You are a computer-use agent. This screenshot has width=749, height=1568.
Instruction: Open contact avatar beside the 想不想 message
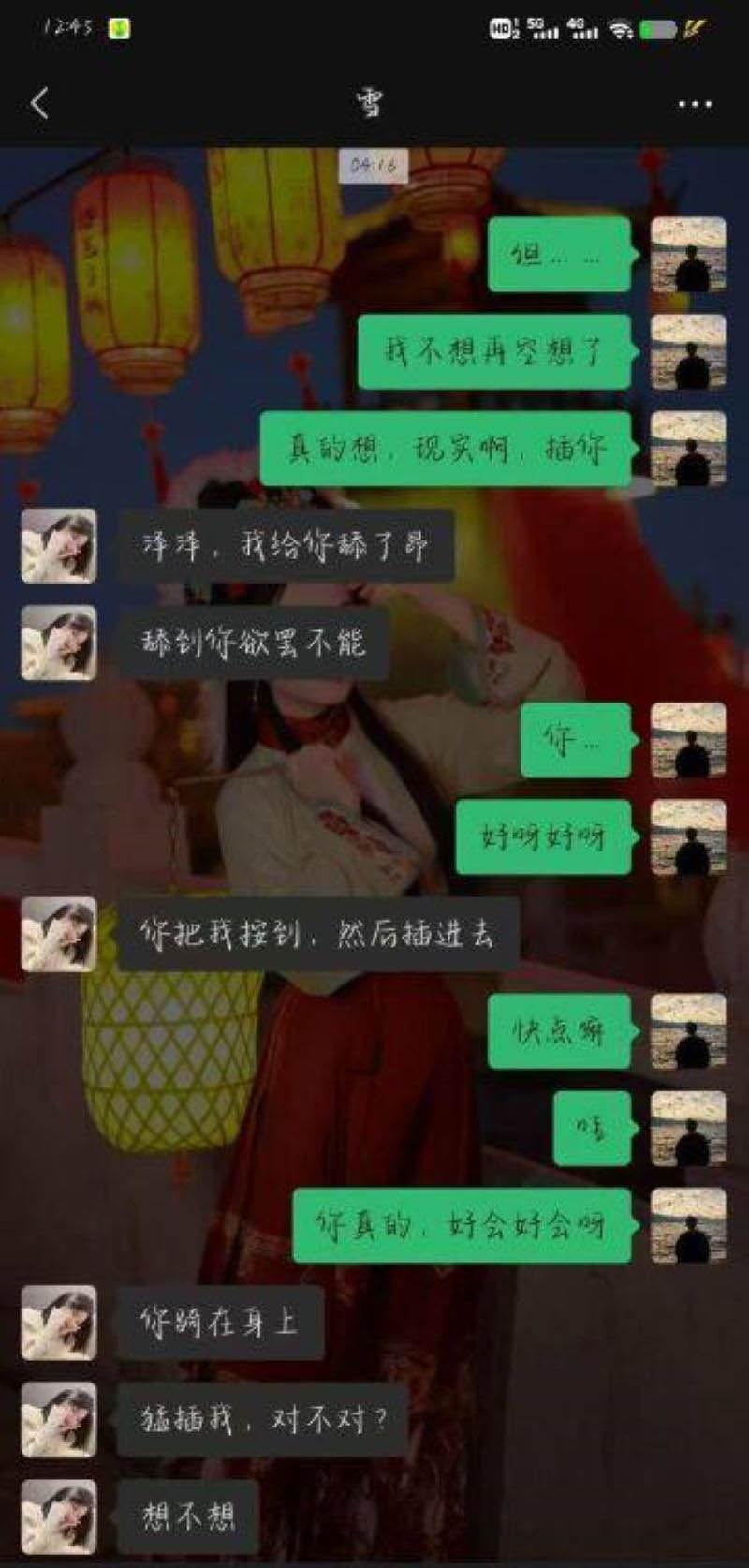(59, 1516)
